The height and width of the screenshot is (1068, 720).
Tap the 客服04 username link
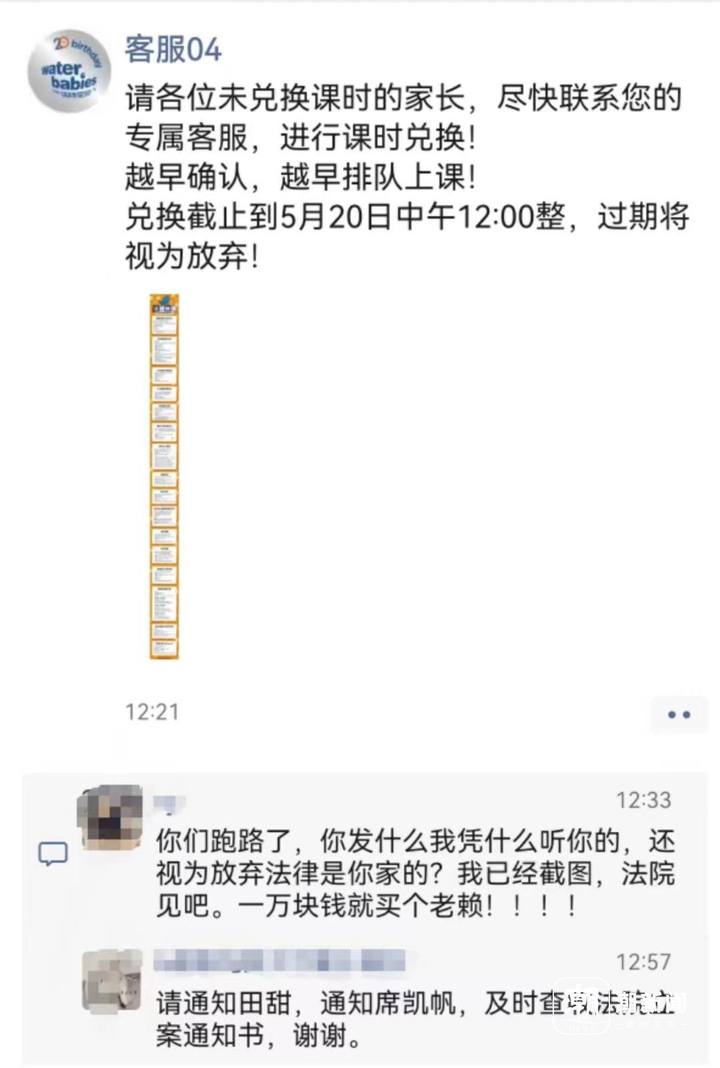[x=173, y=49]
